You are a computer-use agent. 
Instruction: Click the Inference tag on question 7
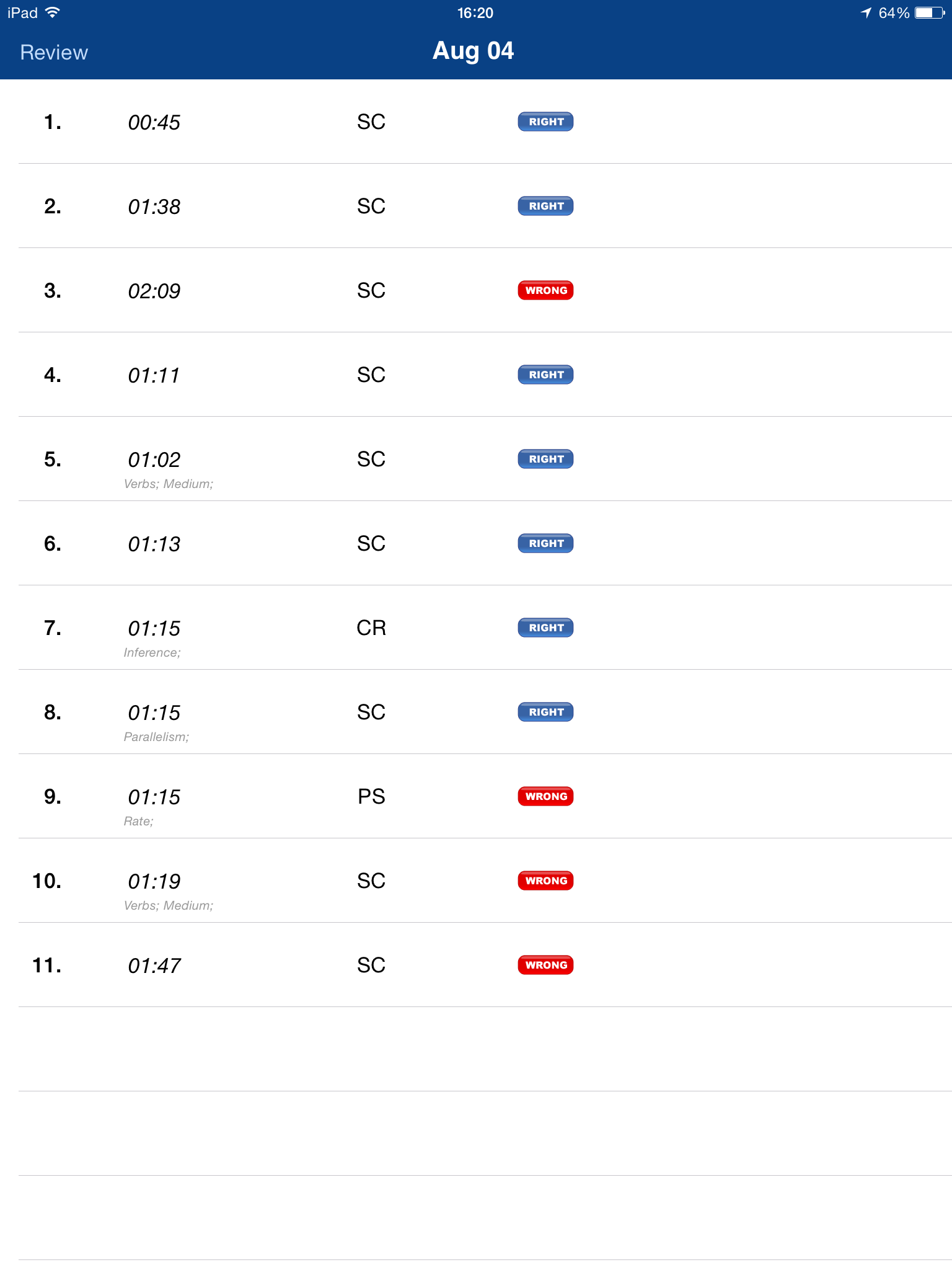click(152, 652)
